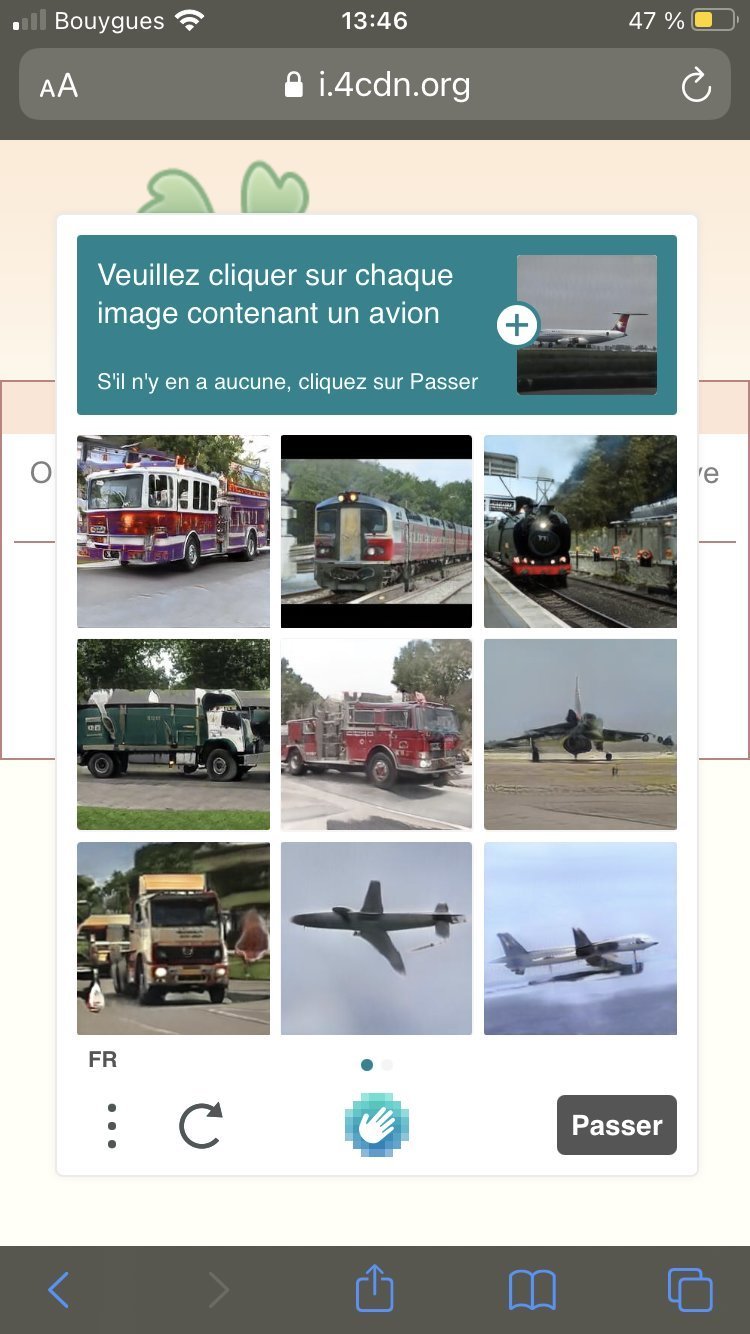Image resolution: width=750 pixels, height=1334 pixels.
Task: Go back to the previous page
Action: 59,1290
